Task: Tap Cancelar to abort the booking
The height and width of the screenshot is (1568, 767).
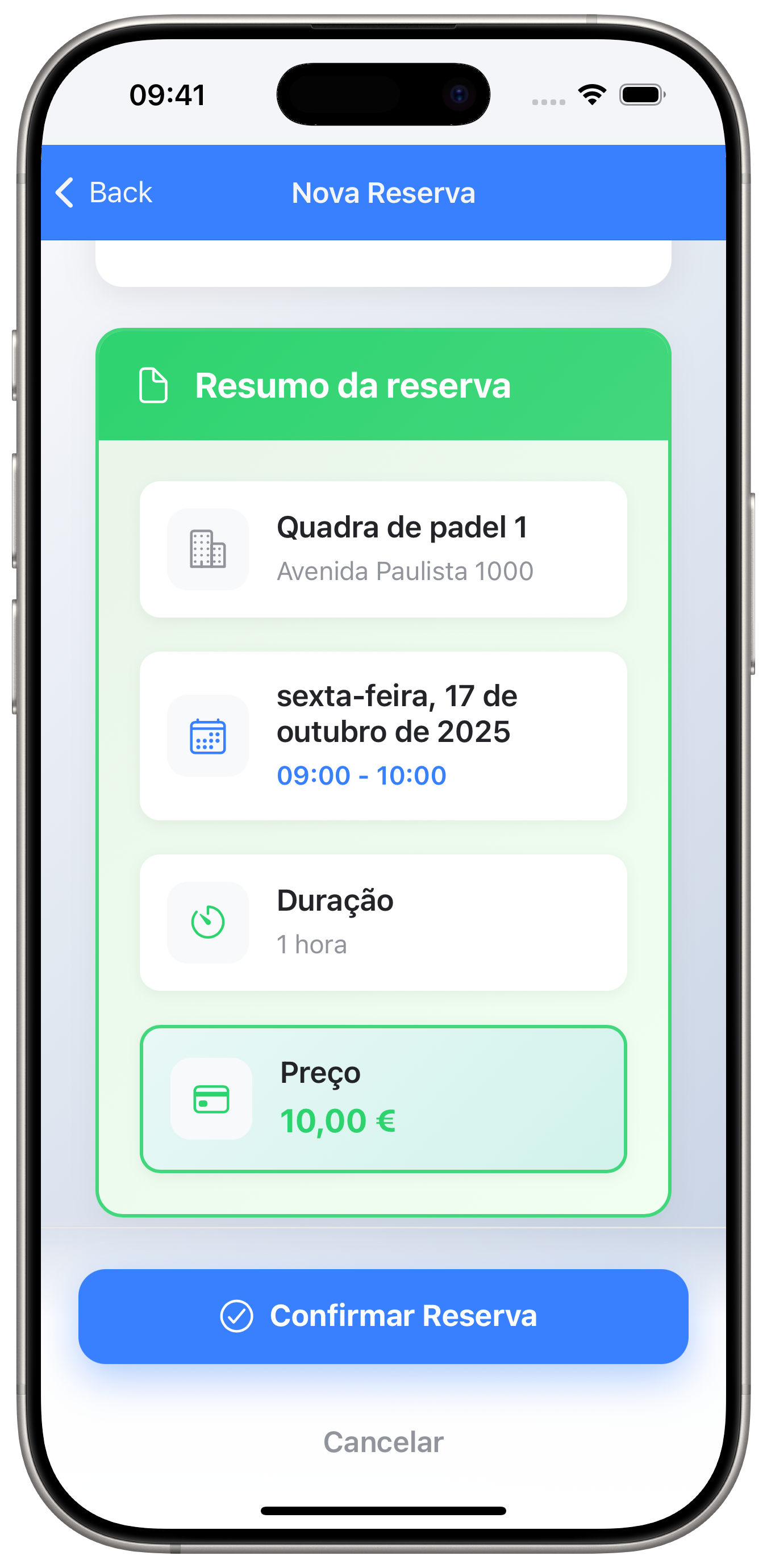Action: 383,1441
